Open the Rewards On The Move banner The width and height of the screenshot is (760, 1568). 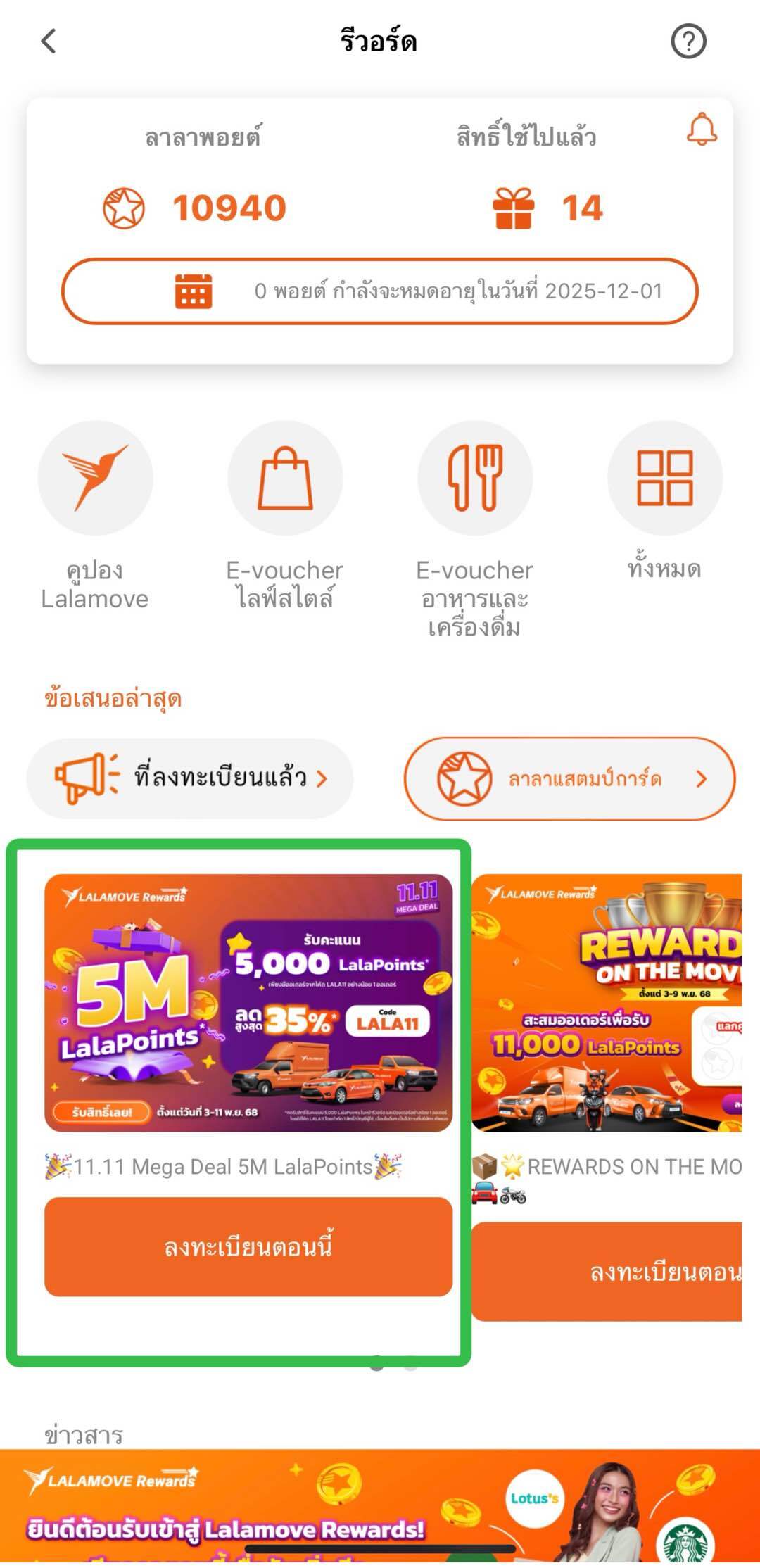pos(607,1002)
